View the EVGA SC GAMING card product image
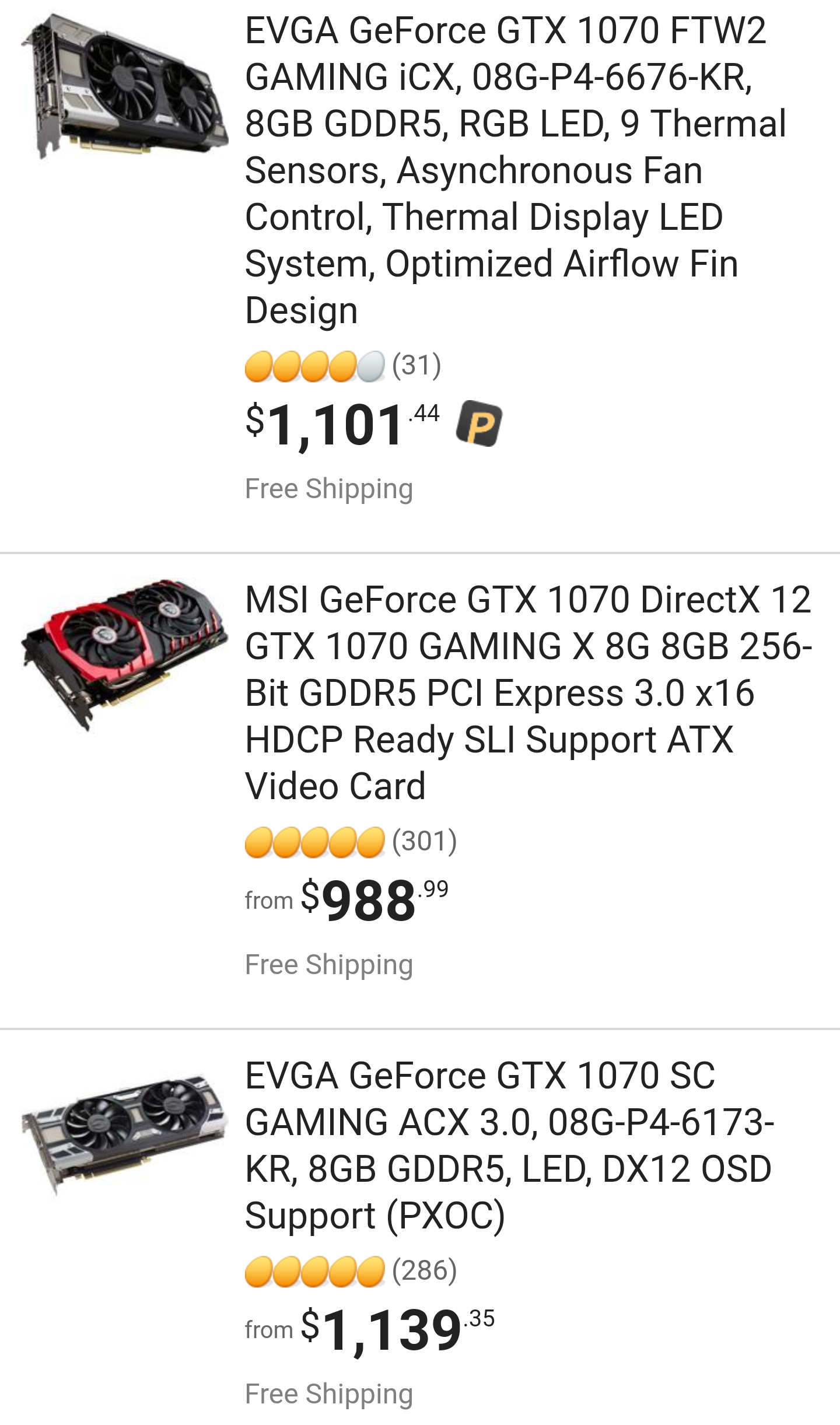The width and height of the screenshot is (840, 1425). (124, 1135)
